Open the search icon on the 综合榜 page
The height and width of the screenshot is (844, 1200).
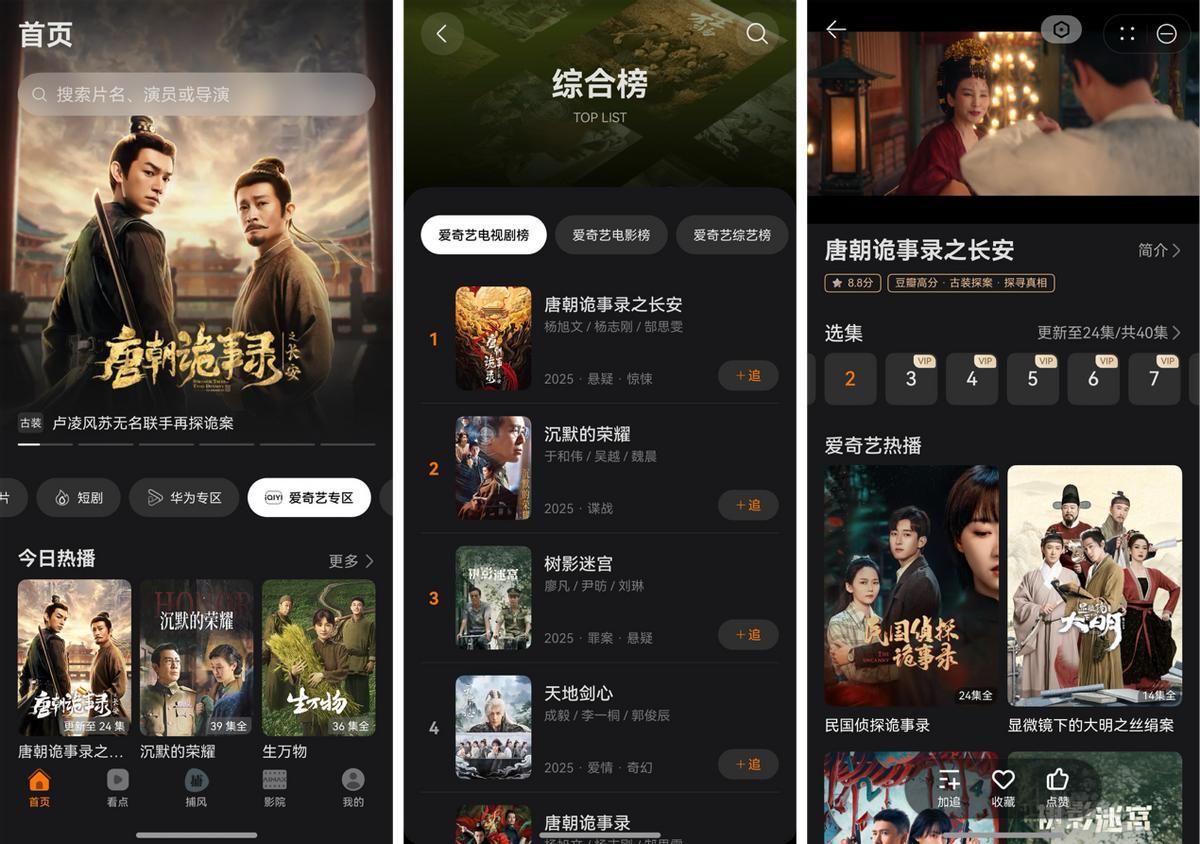coord(757,34)
